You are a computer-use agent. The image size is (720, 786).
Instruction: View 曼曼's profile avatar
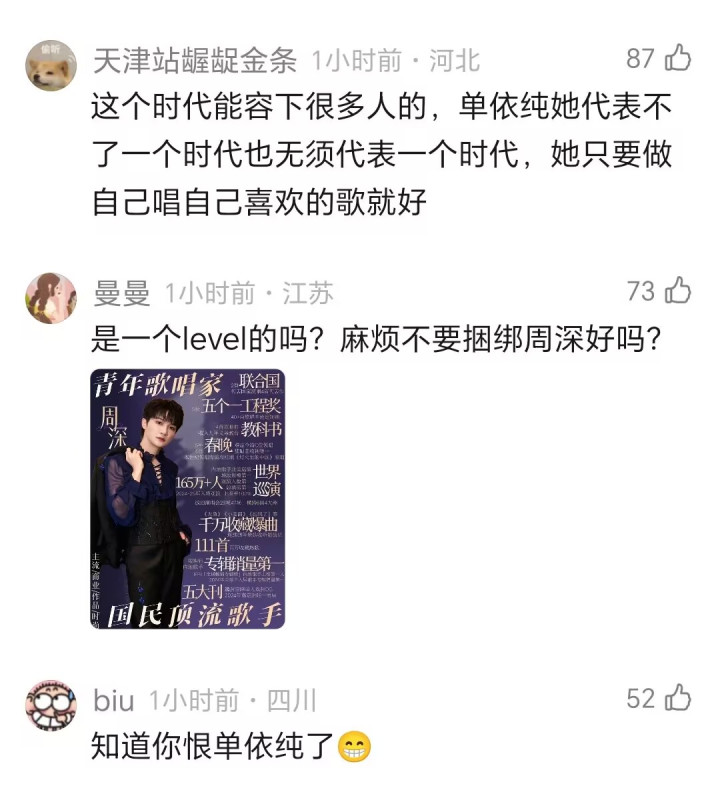pos(51,298)
